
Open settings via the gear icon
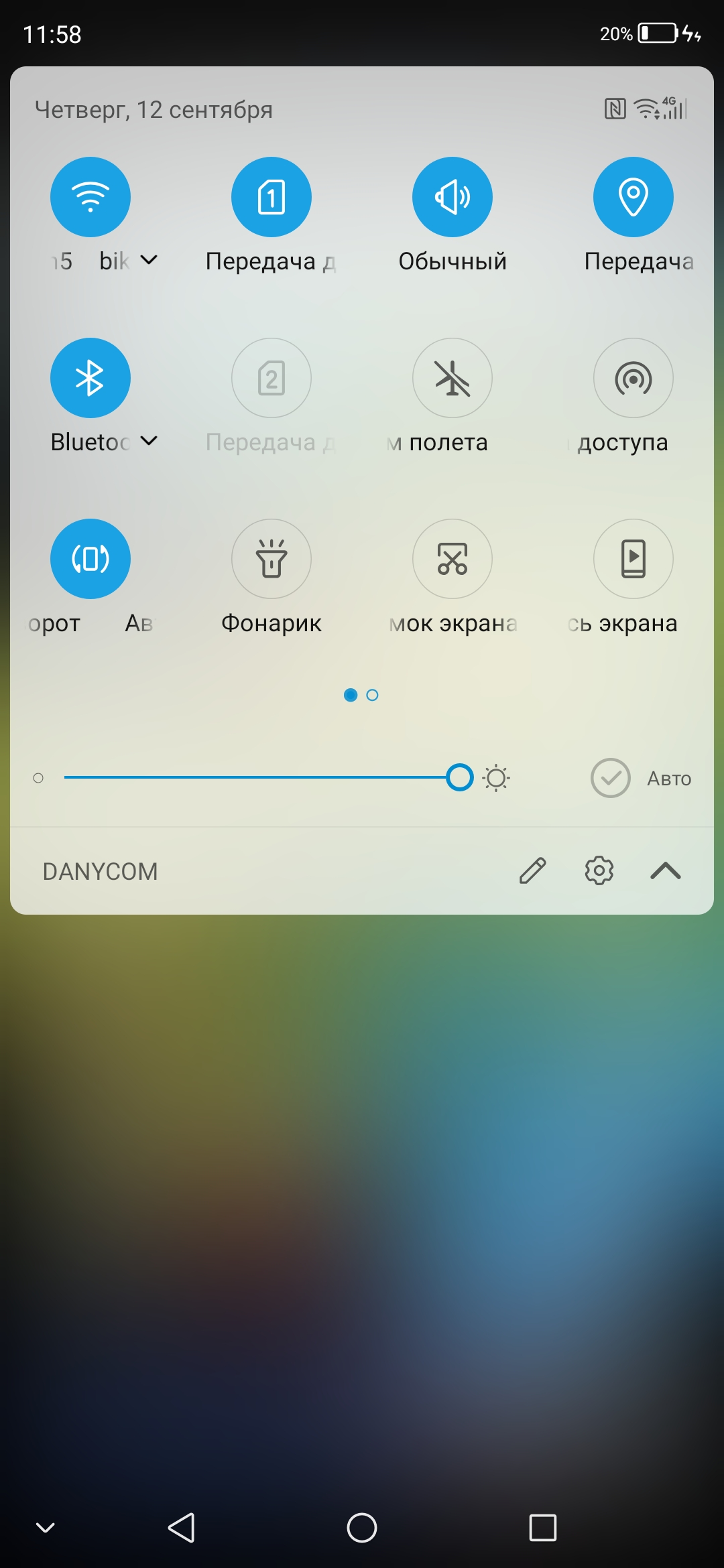click(x=599, y=871)
